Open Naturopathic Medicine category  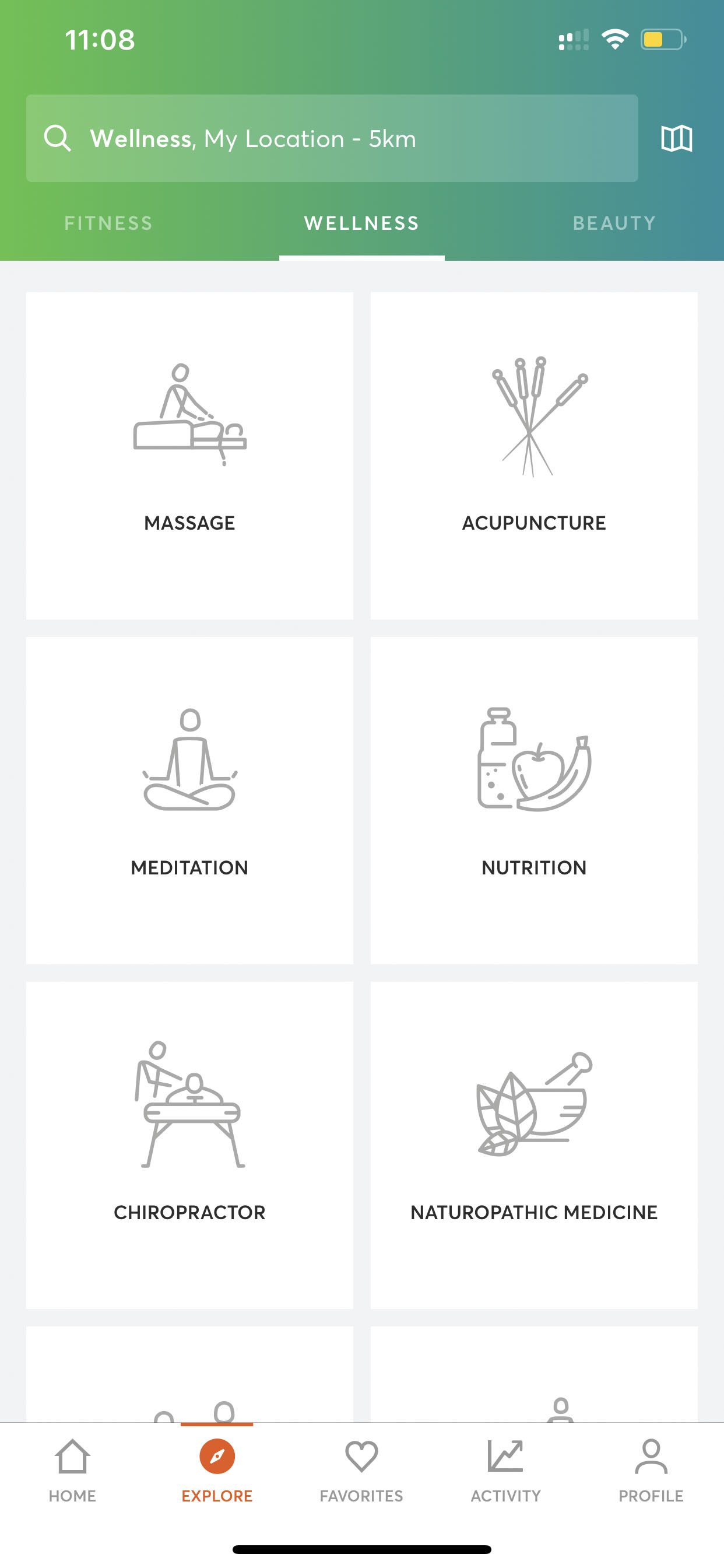pyautogui.click(x=533, y=1144)
